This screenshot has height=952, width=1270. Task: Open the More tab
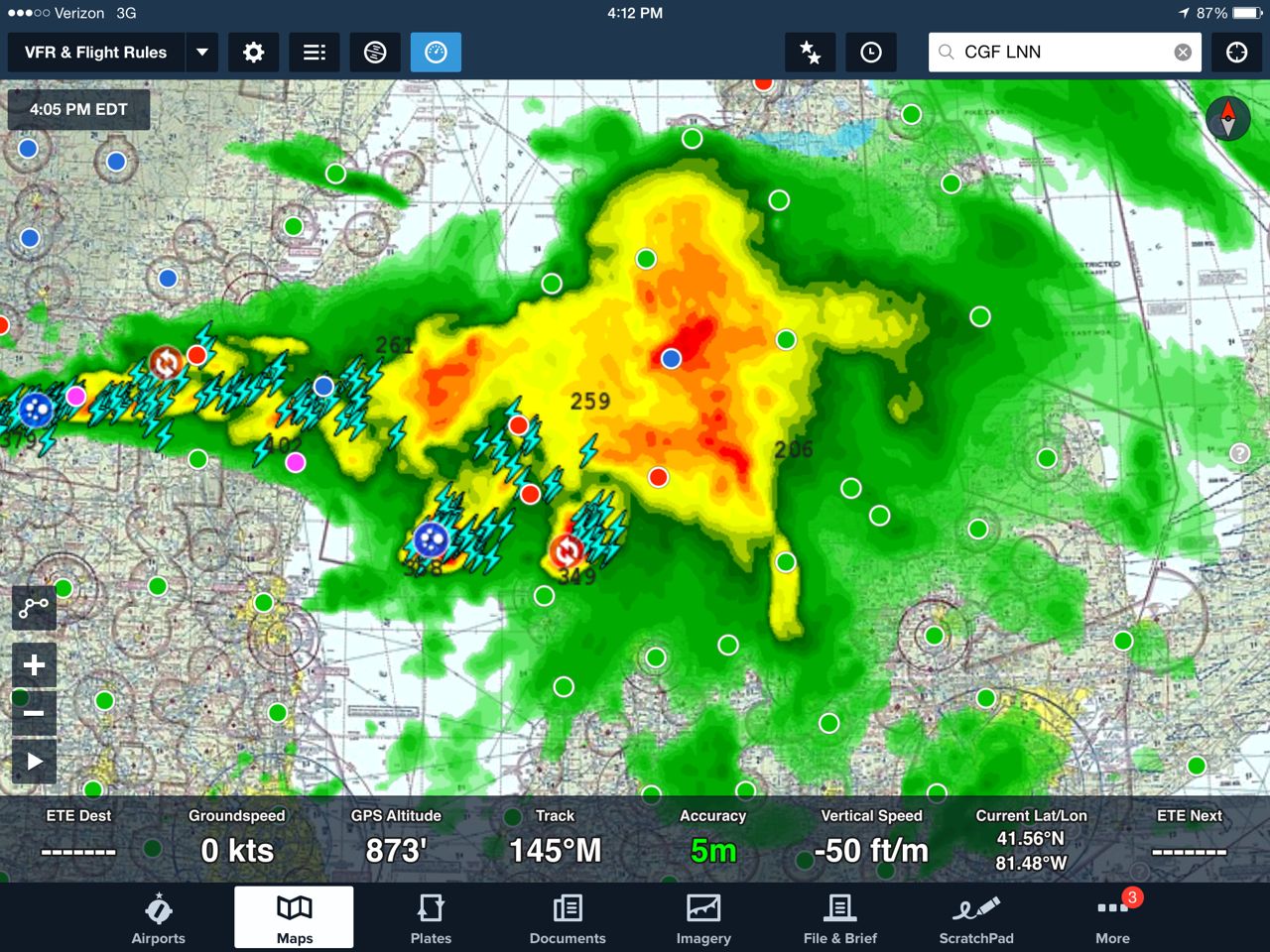pyautogui.click(x=1112, y=918)
